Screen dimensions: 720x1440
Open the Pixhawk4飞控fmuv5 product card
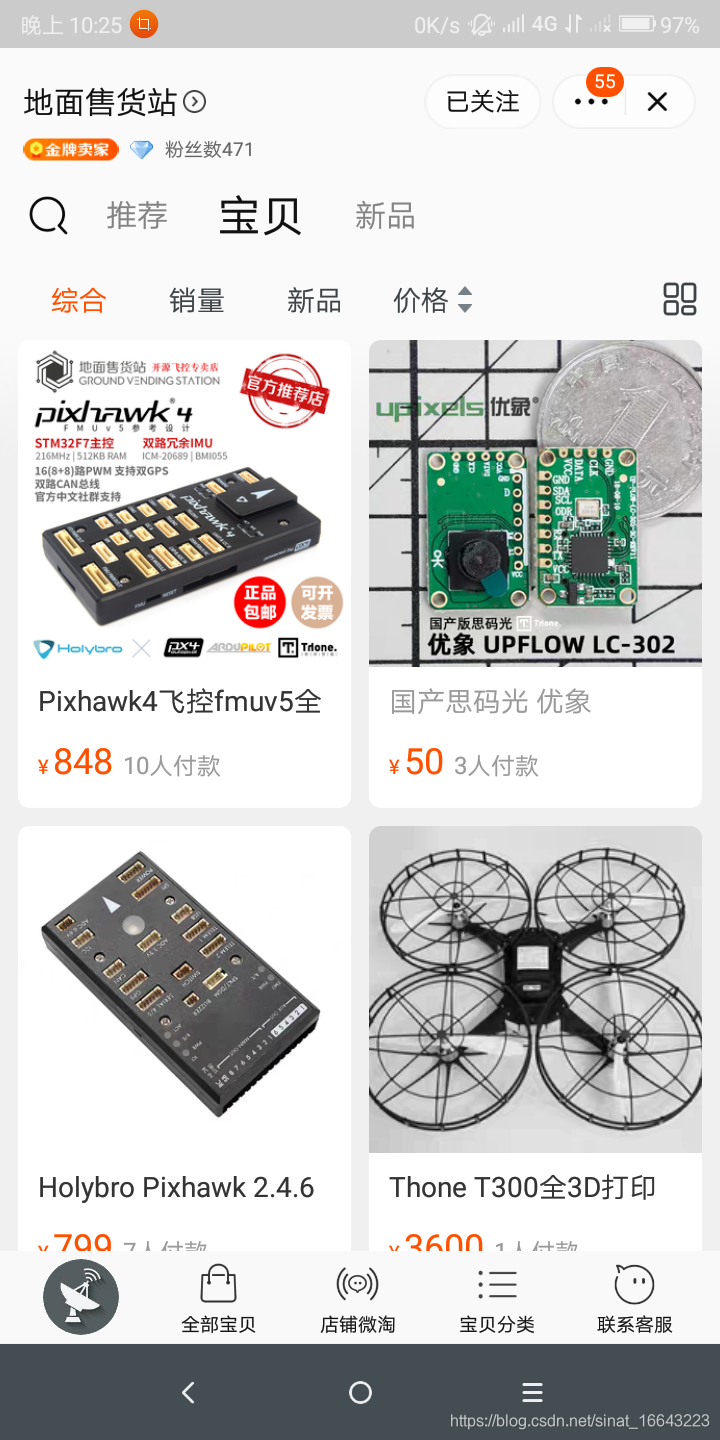(184, 573)
